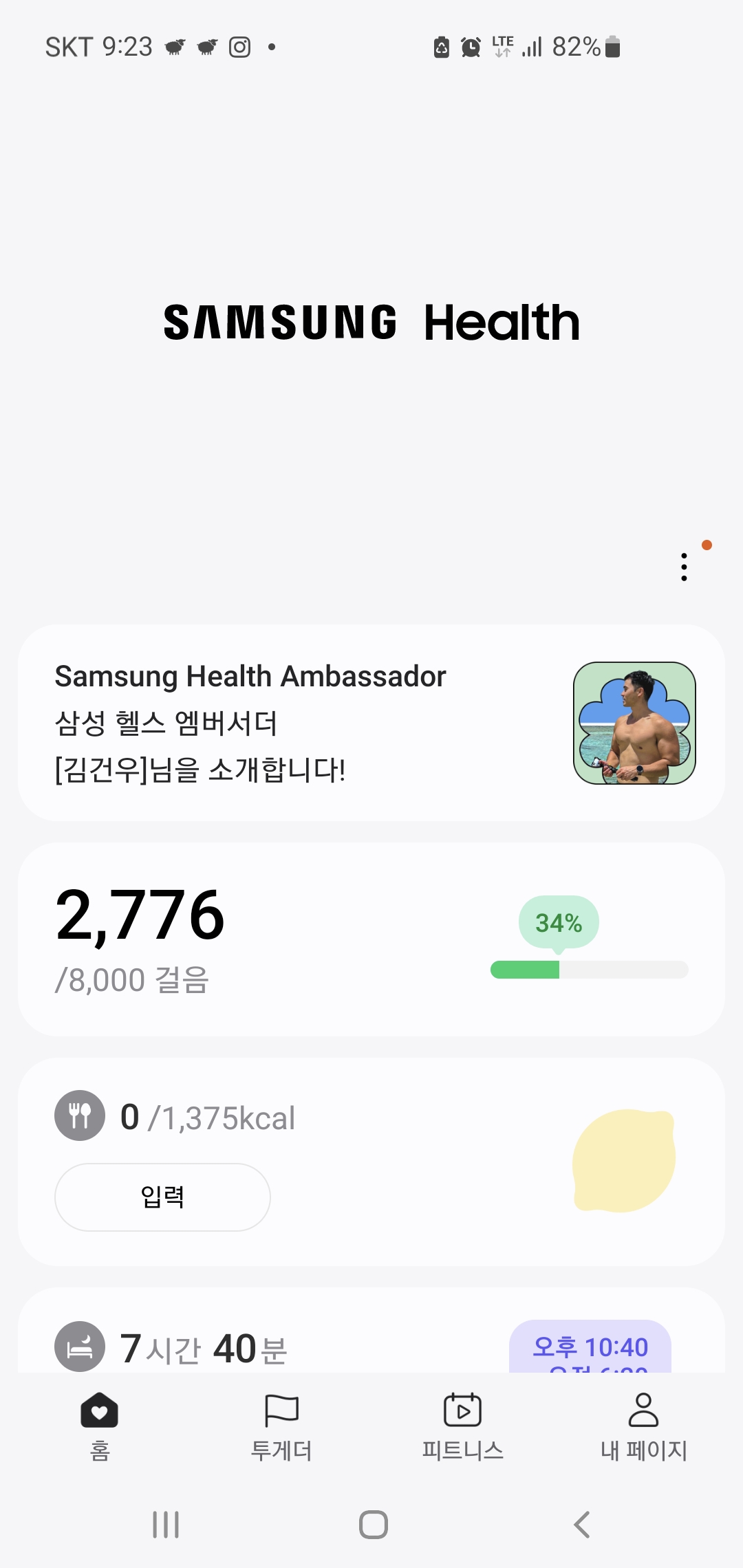The image size is (743, 1568).
Task: Open the three-dot overflow menu
Action: [x=684, y=567]
